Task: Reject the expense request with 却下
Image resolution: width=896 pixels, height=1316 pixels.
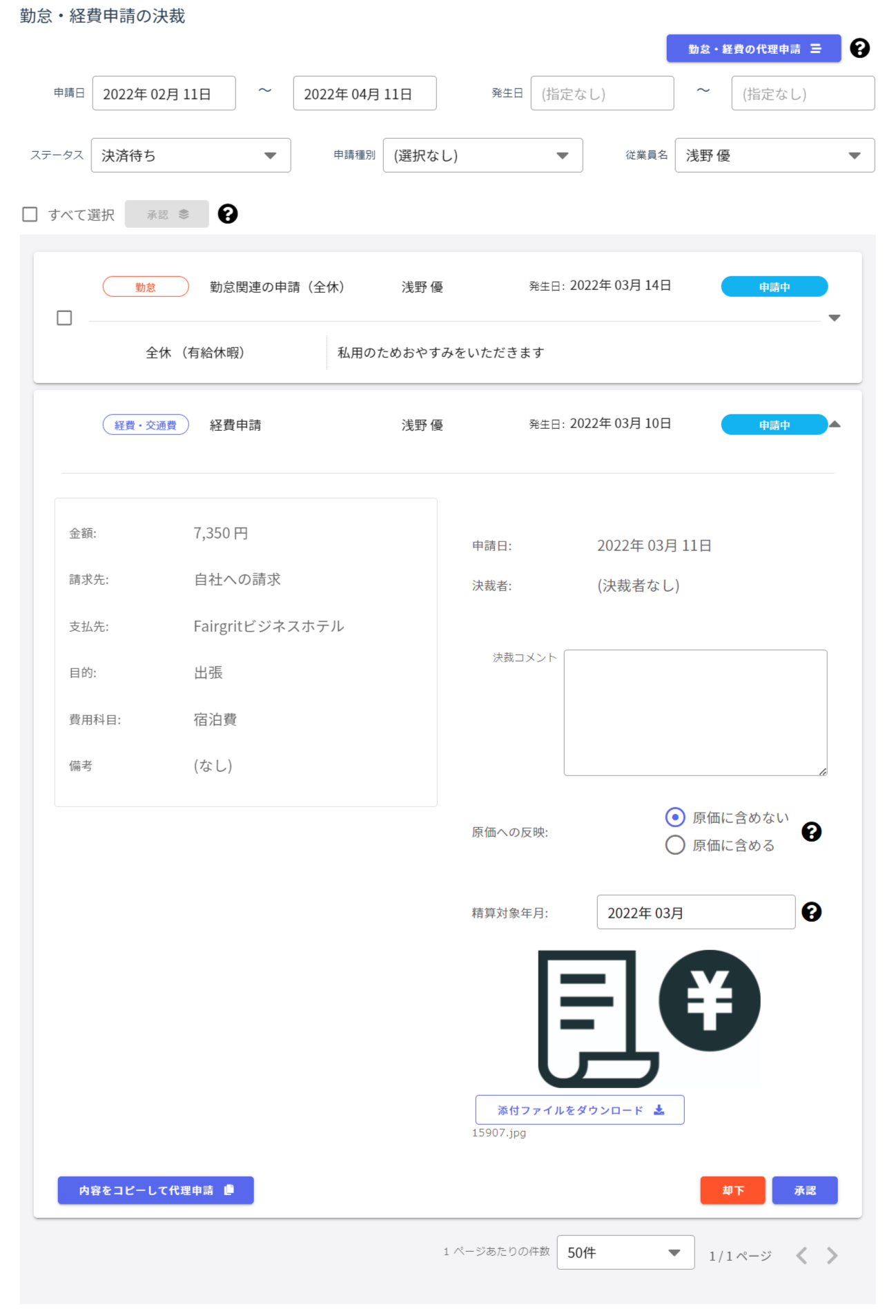Action: coord(732,1190)
